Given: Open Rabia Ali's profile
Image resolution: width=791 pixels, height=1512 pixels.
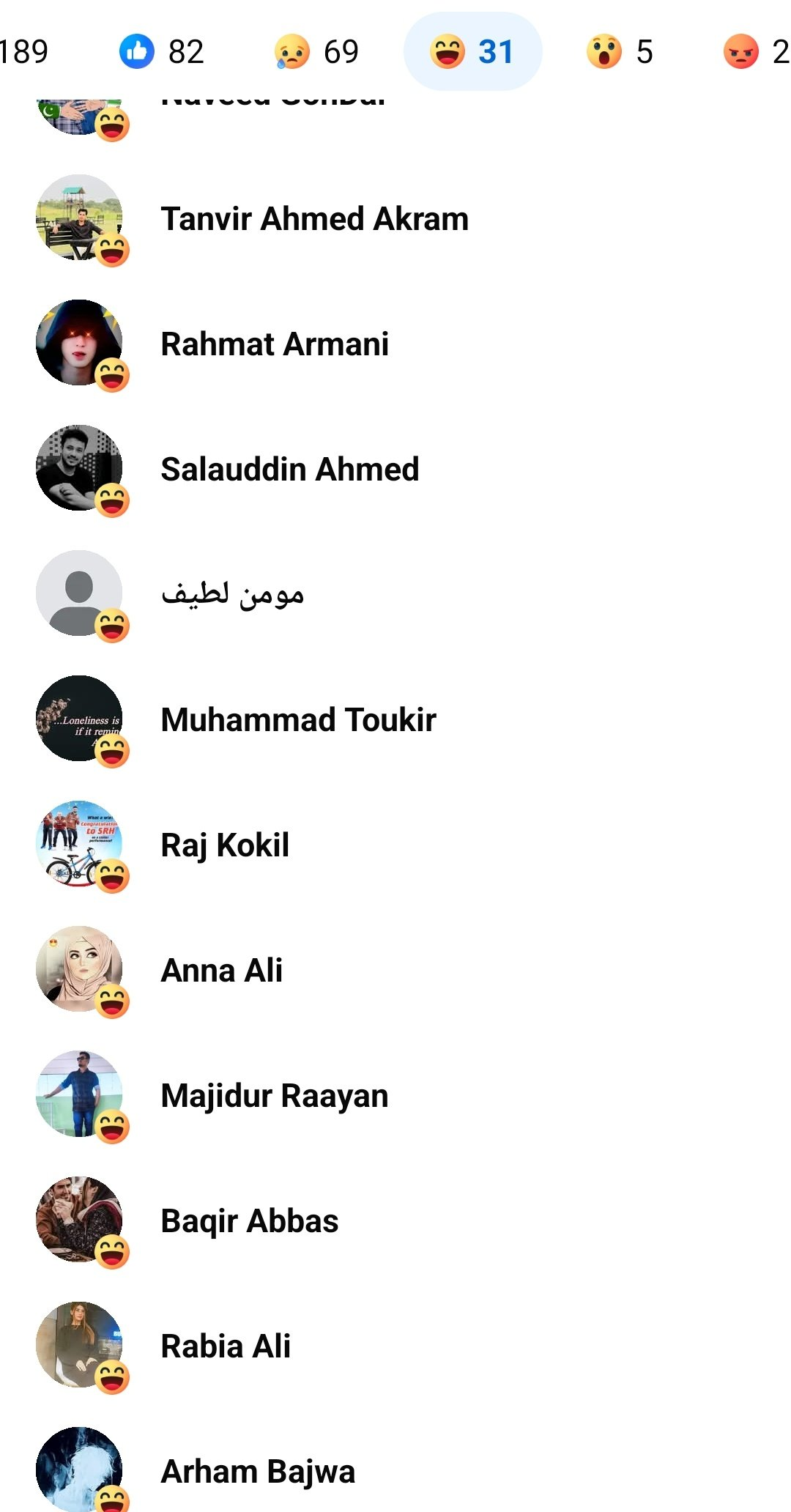Looking at the screenshot, I should tap(226, 1346).
